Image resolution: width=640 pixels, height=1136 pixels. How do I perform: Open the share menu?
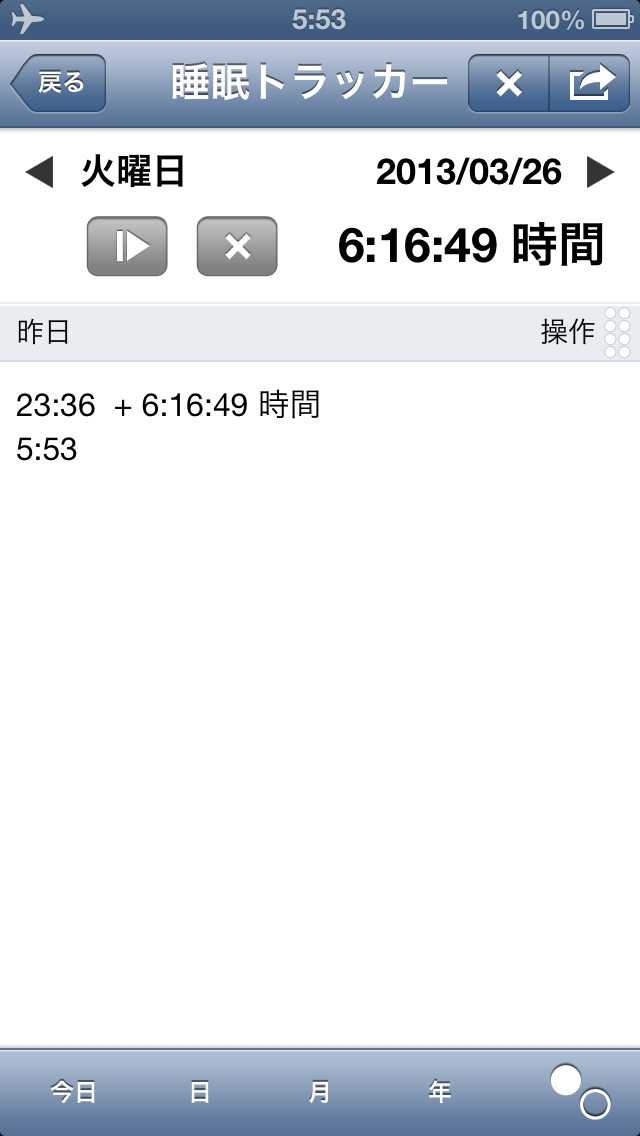click(590, 84)
